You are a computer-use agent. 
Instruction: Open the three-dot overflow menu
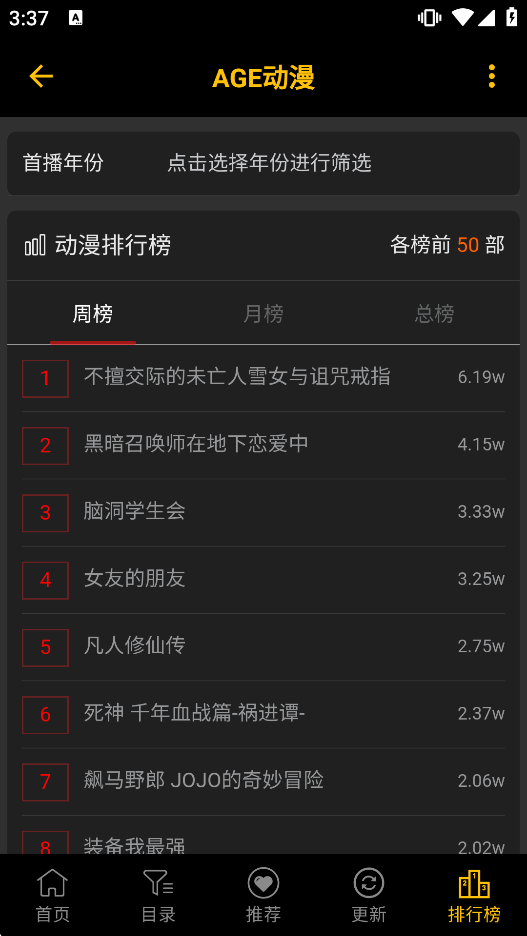pyautogui.click(x=491, y=76)
